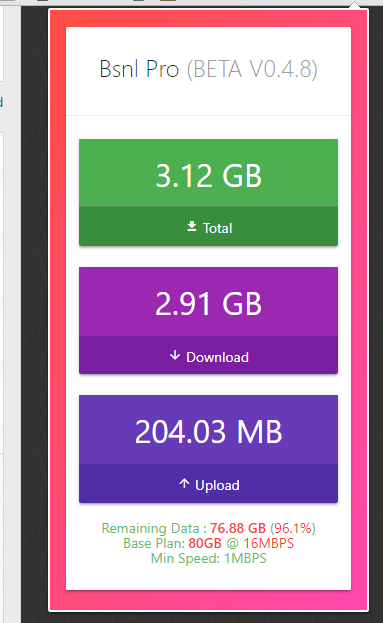Select the Download usage card
Viewport: 383px width, 623px height.
[208, 320]
